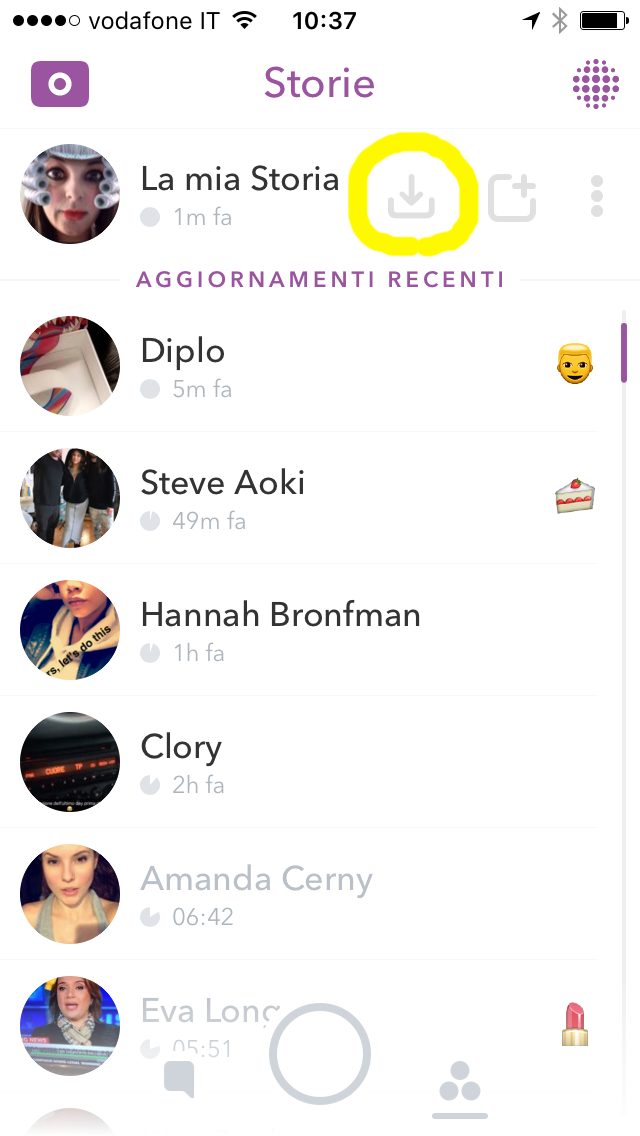This screenshot has height=1136, width=640.
Task: Tap the round capture button
Action: [x=320, y=1055]
